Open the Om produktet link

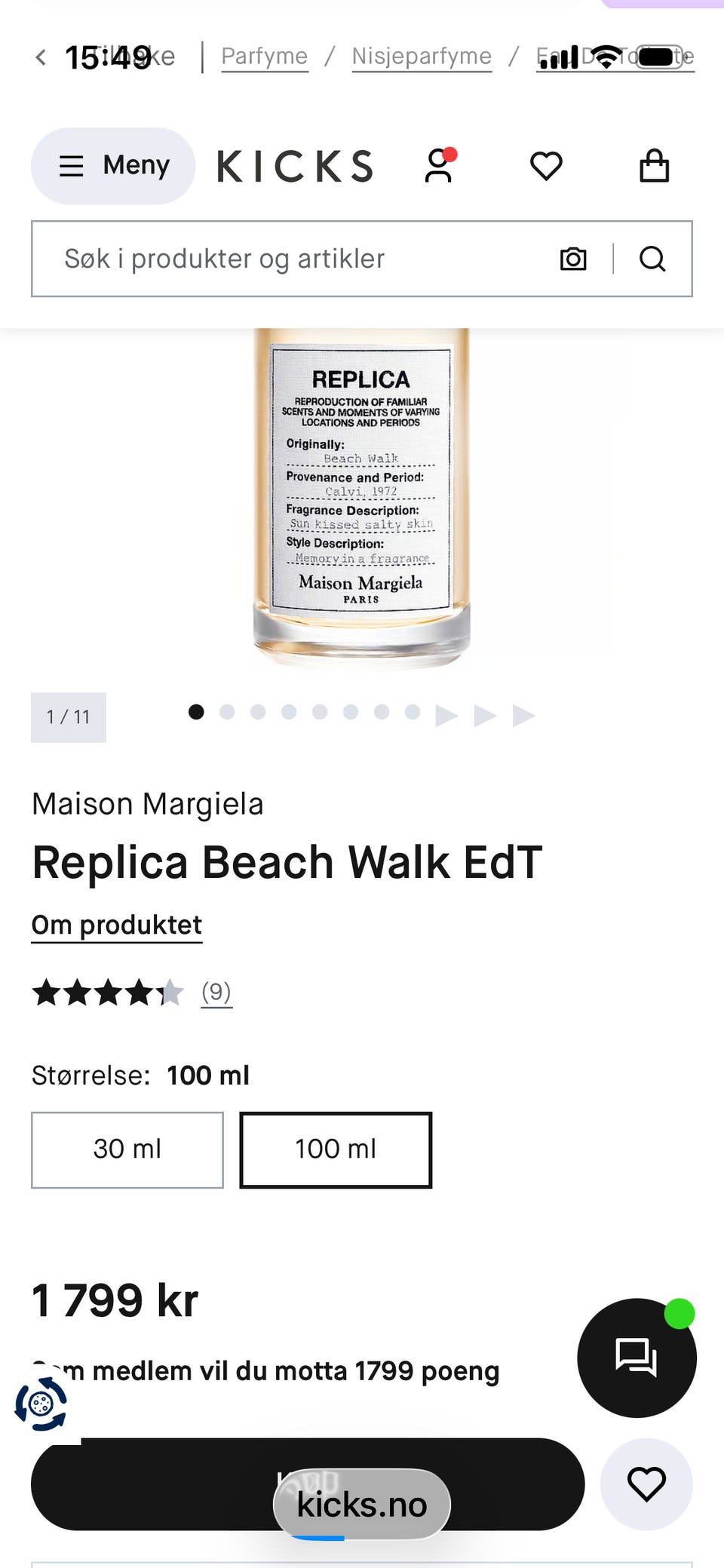(x=117, y=925)
